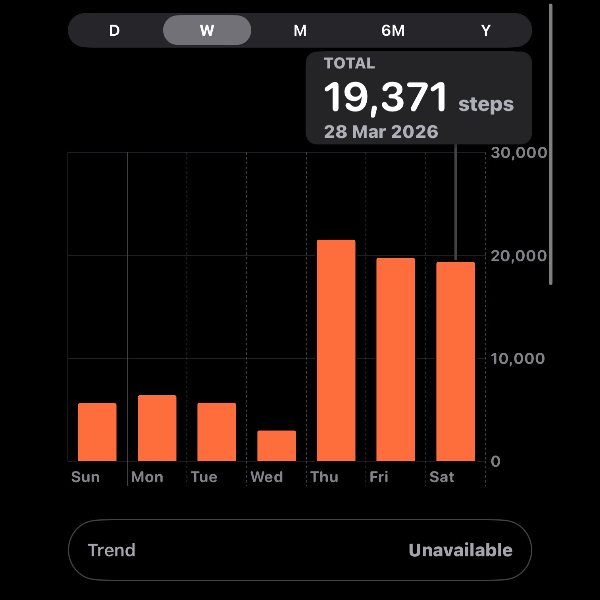Viewport: 600px width, 600px height.
Task: Open the Trend row
Action: tap(300, 550)
